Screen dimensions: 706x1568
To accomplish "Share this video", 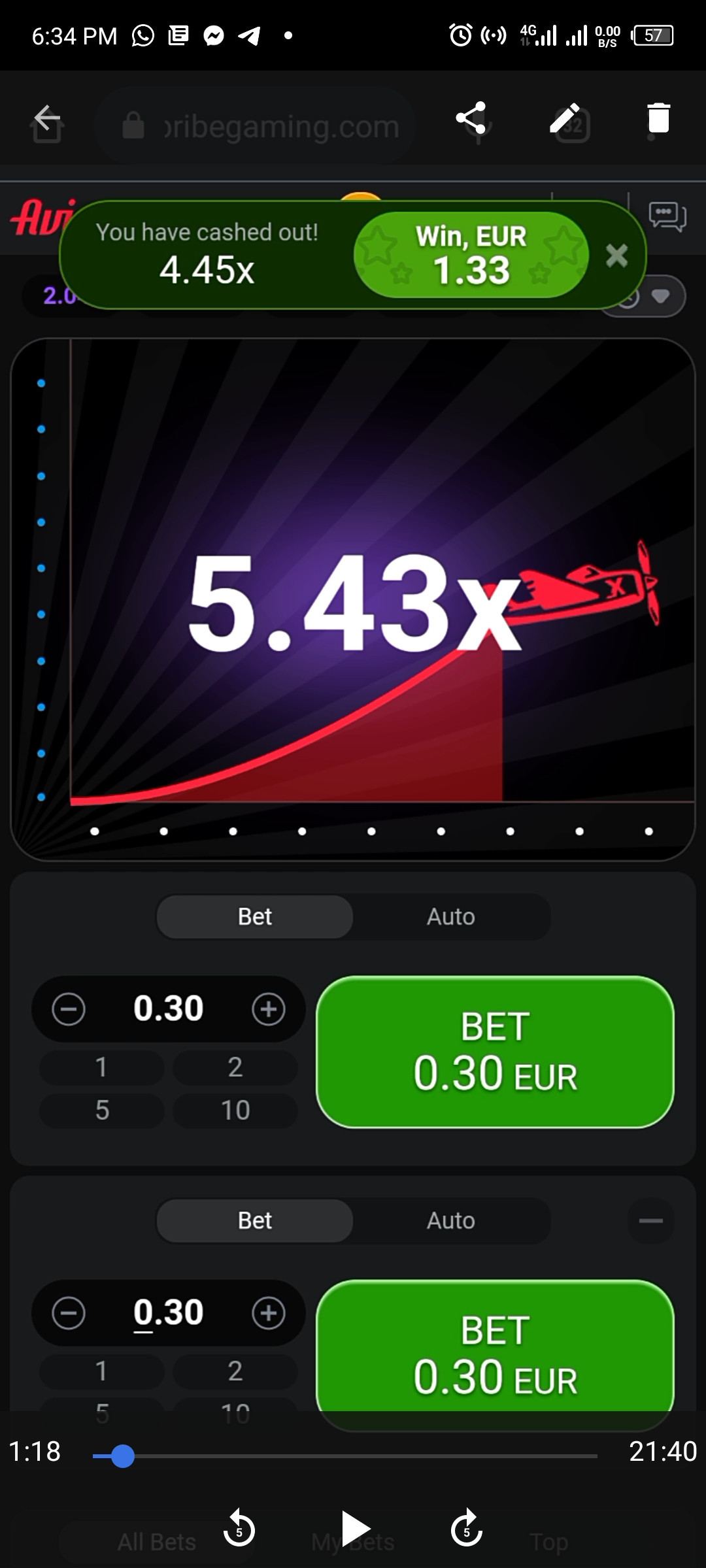I will 471,118.
